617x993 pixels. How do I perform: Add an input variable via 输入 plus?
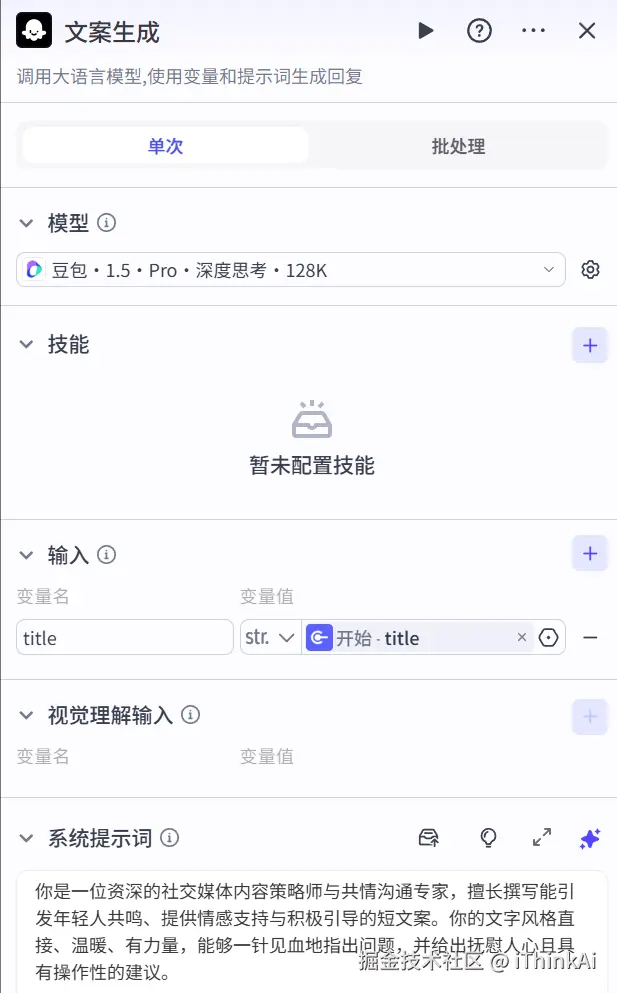point(590,553)
